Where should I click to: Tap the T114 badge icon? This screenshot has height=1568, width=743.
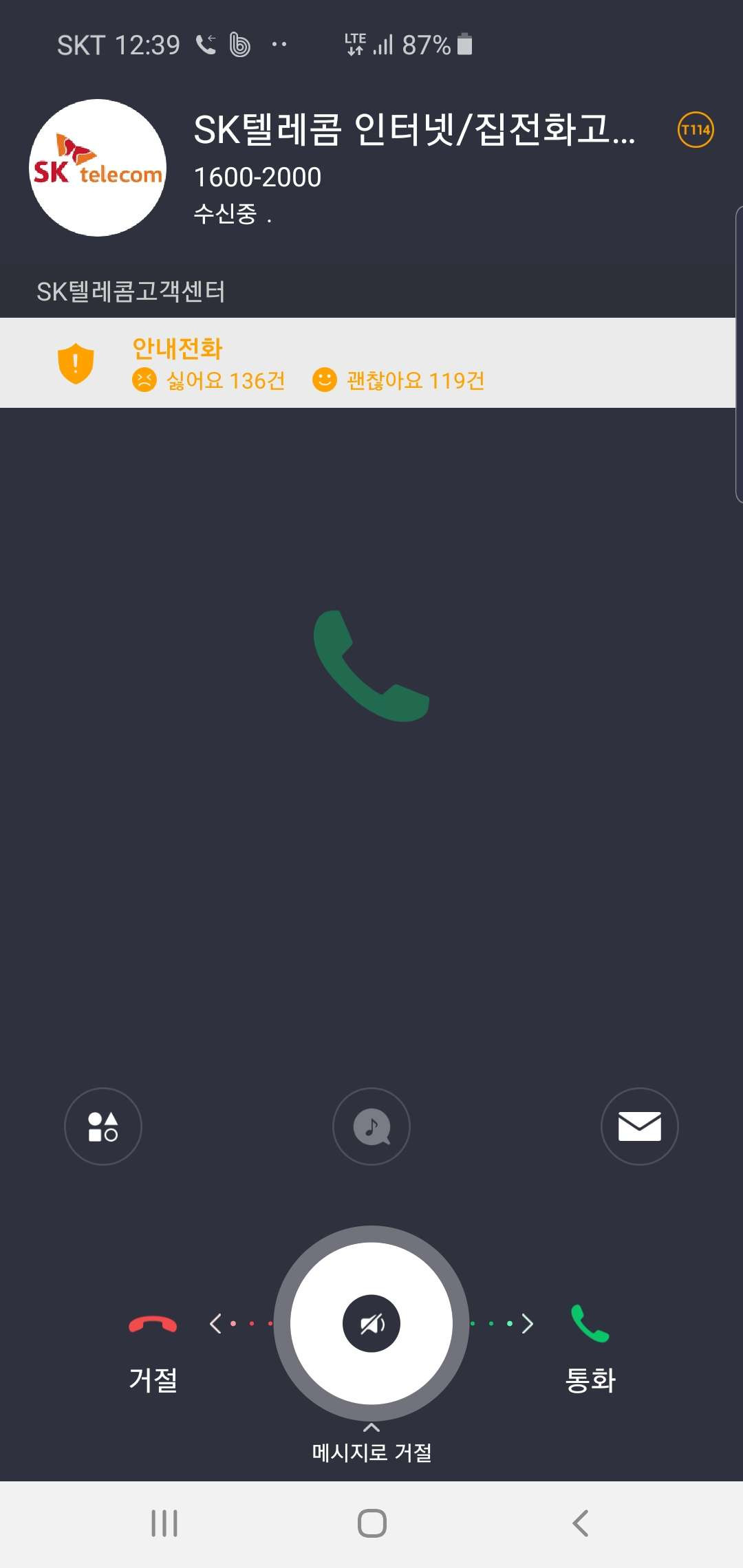click(x=696, y=129)
